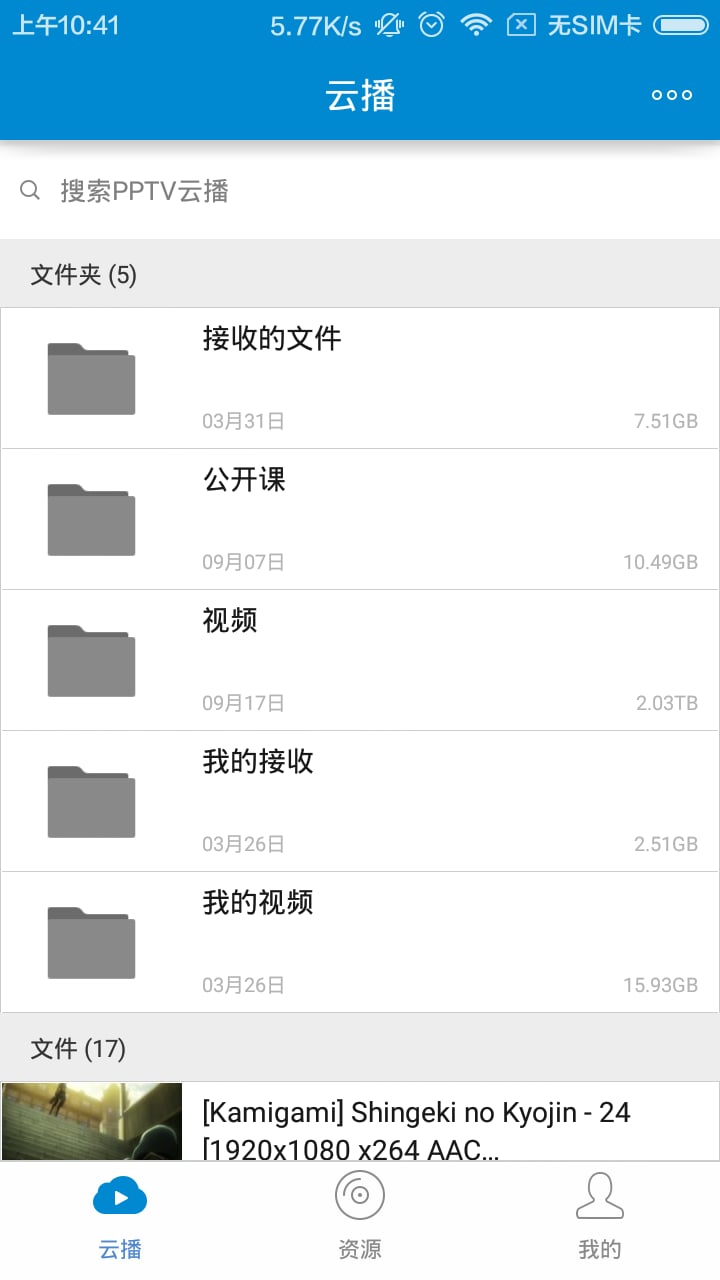The image size is (720, 1280).
Task: Switch to the 资源 tab
Action: click(360, 1220)
